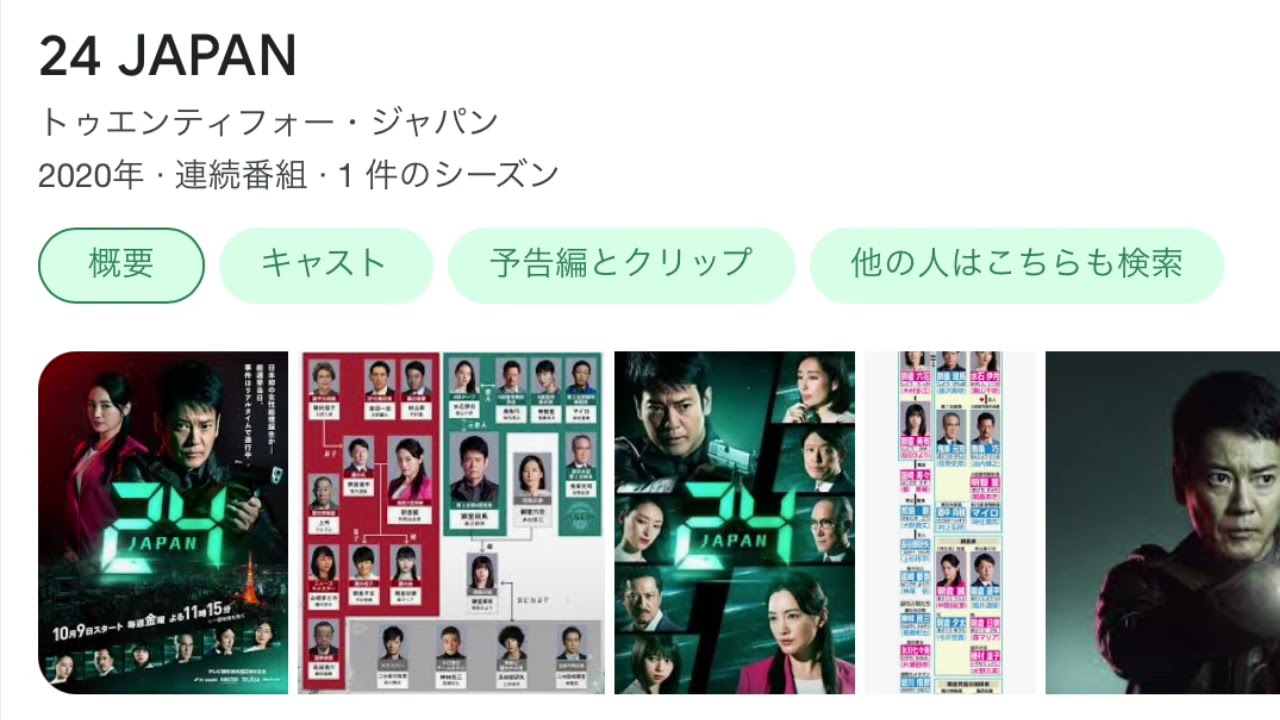Open the close-up photo of the man
Viewport: 1280px width, 720px height.
1162,522
